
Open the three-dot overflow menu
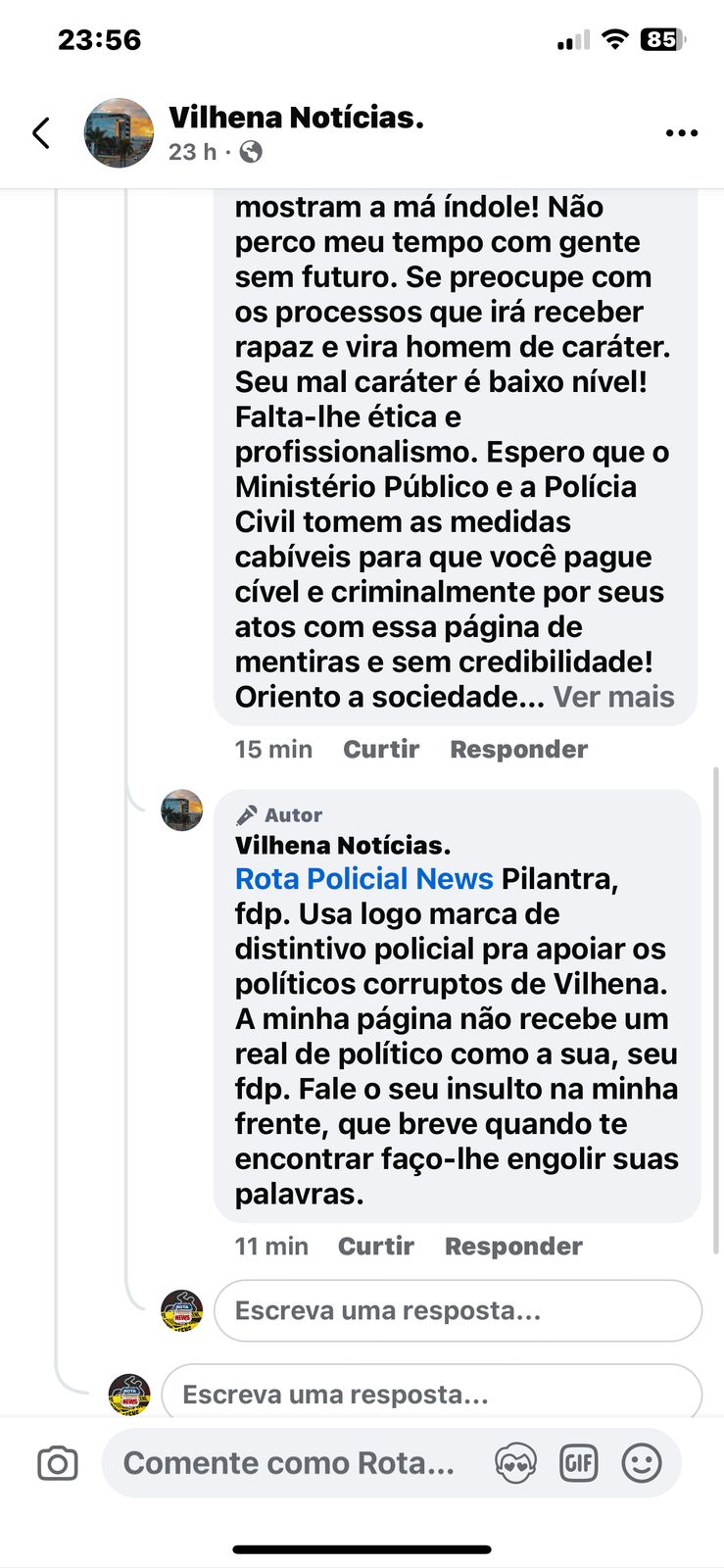(x=681, y=133)
